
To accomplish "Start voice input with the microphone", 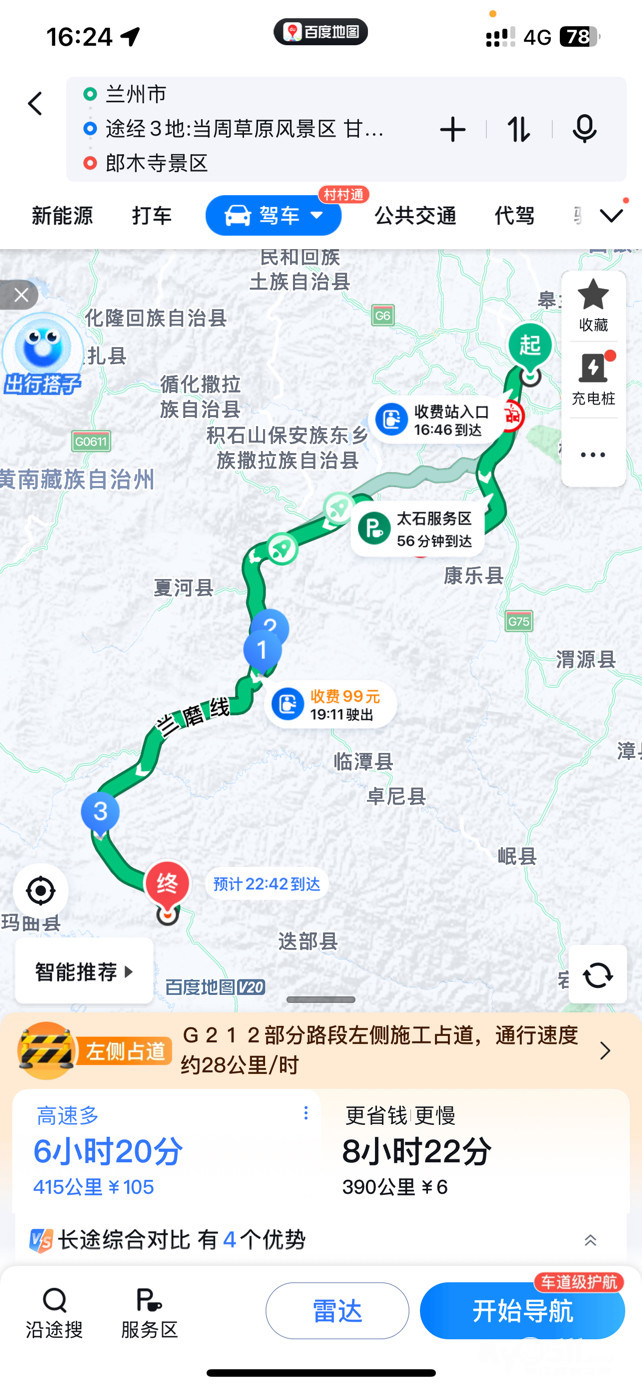I will [x=585, y=129].
